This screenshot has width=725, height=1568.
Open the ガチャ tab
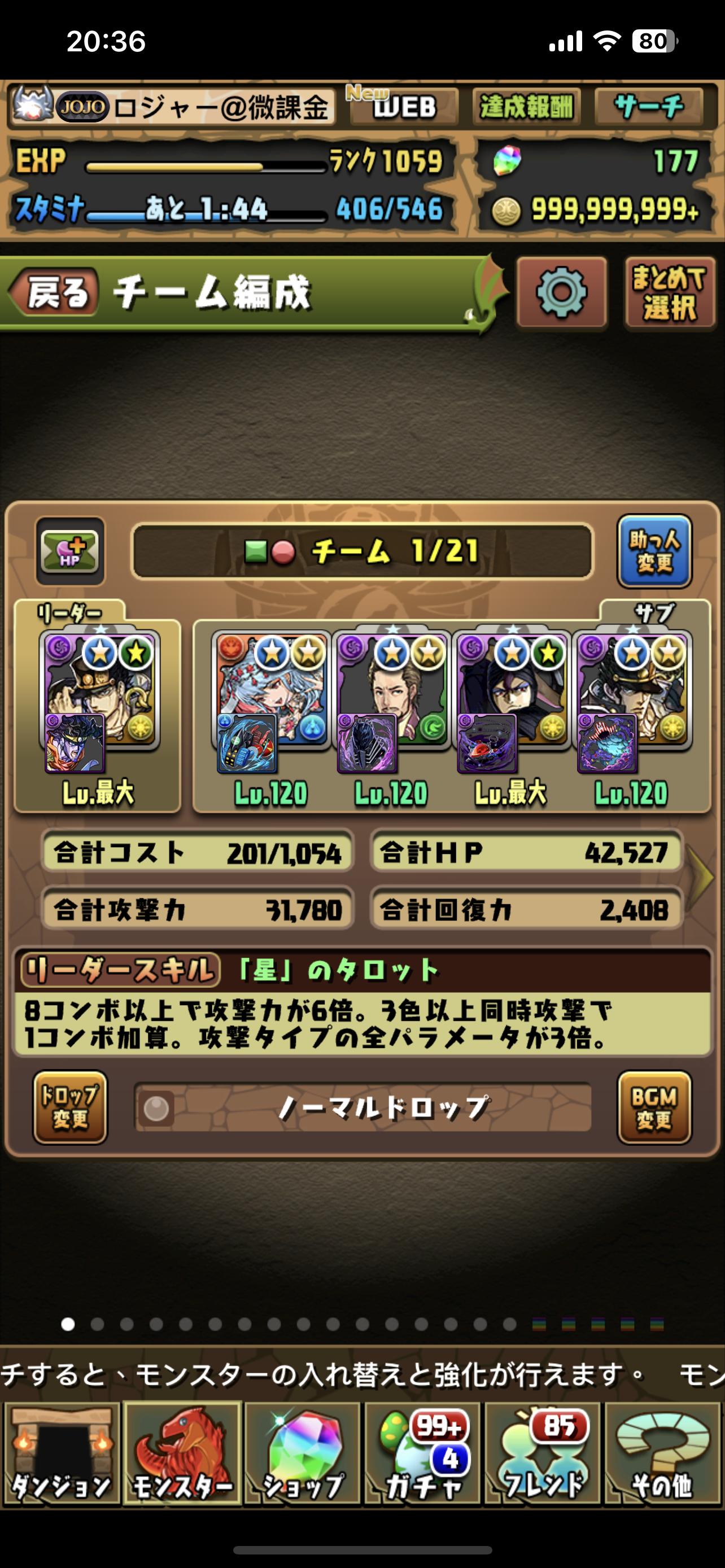click(423, 1453)
